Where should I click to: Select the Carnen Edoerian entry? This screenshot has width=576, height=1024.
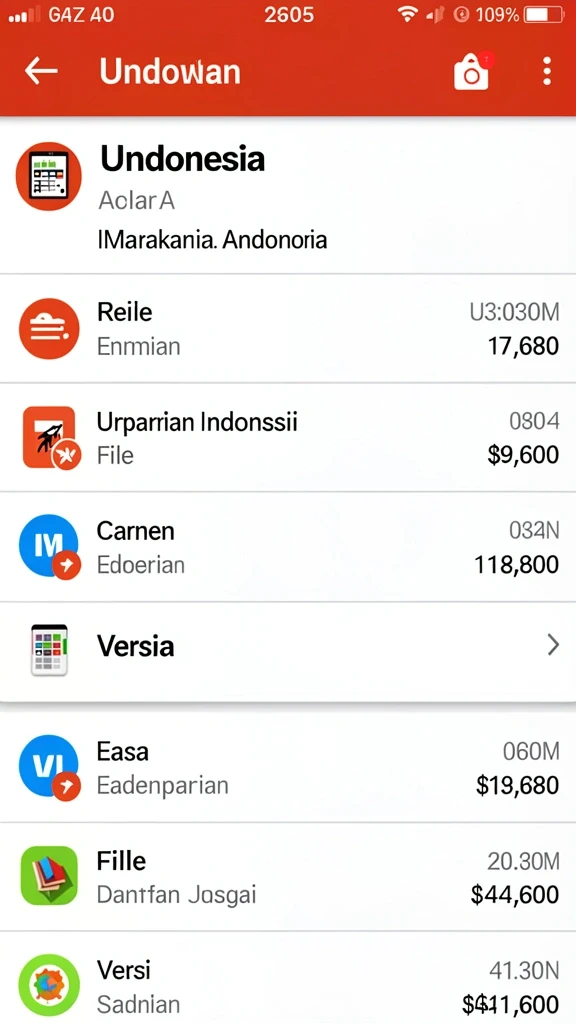pyautogui.click(x=288, y=547)
